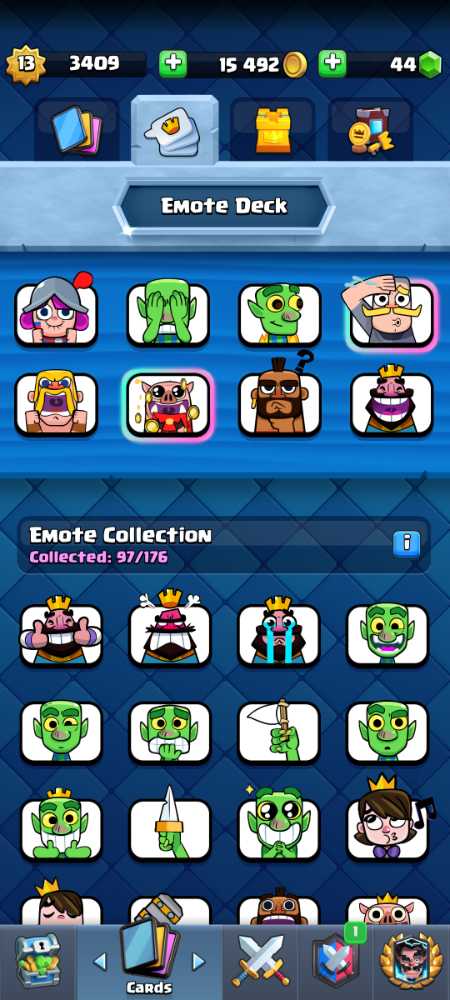The width and height of the screenshot is (450, 1000).
Task: Tap the green plus to buy gems
Action: click(332, 64)
